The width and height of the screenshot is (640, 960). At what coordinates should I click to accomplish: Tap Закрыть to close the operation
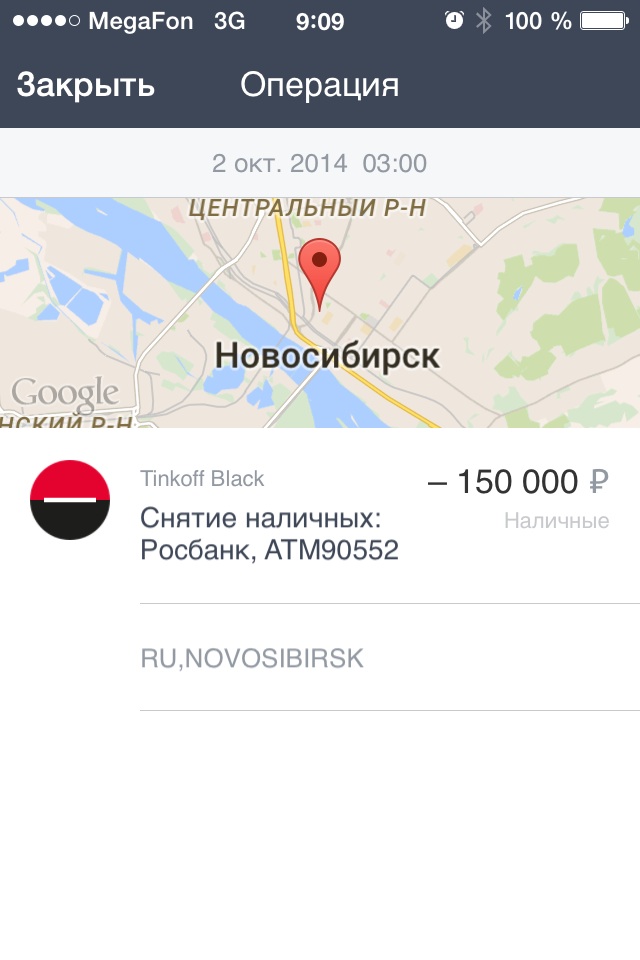tap(86, 86)
